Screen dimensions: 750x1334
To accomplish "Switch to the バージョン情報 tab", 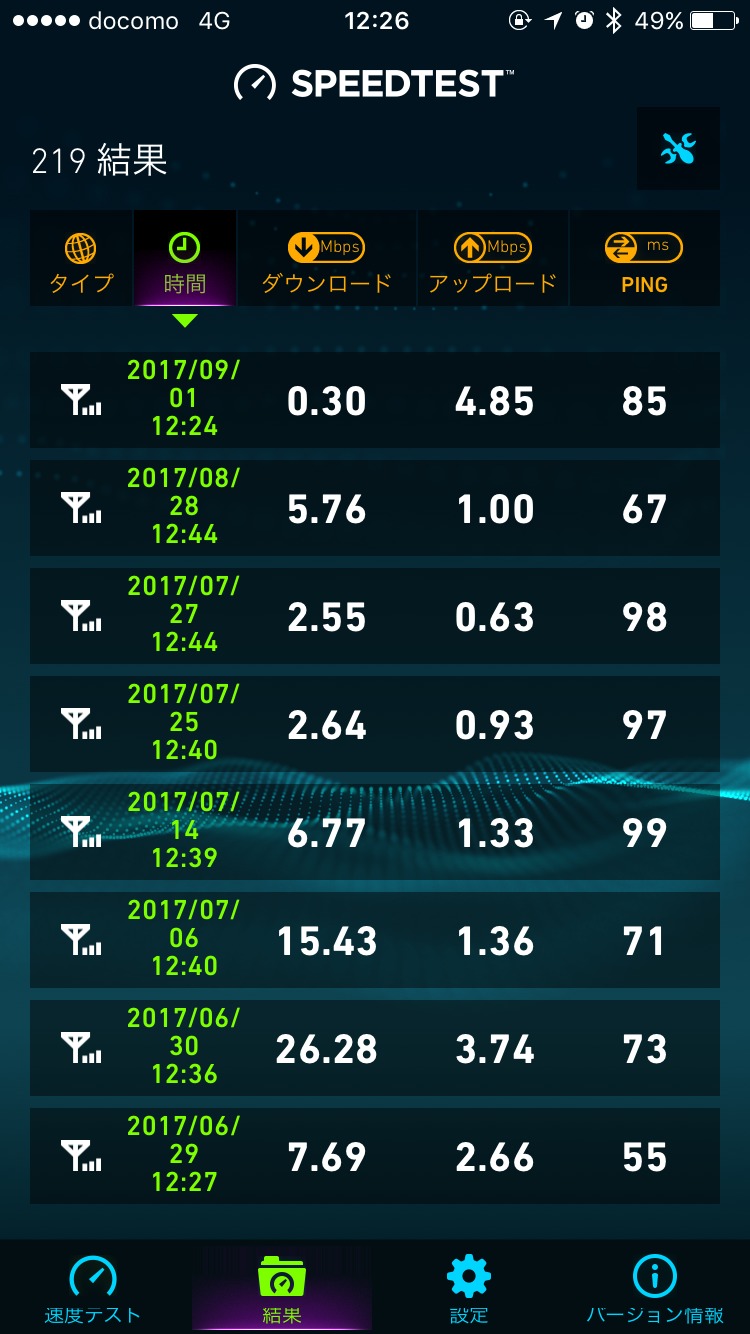I will [x=656, y=1289].
